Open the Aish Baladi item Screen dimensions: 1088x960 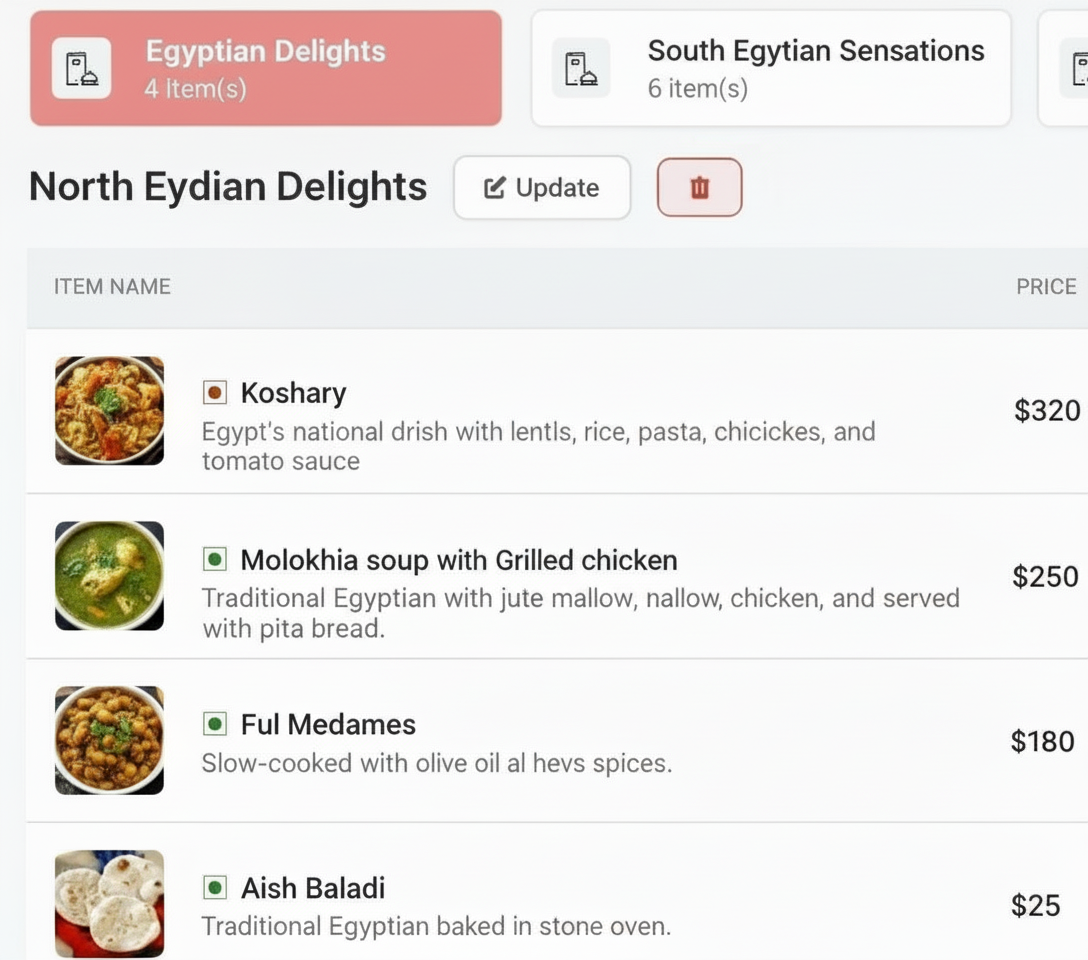click(312, 888)
